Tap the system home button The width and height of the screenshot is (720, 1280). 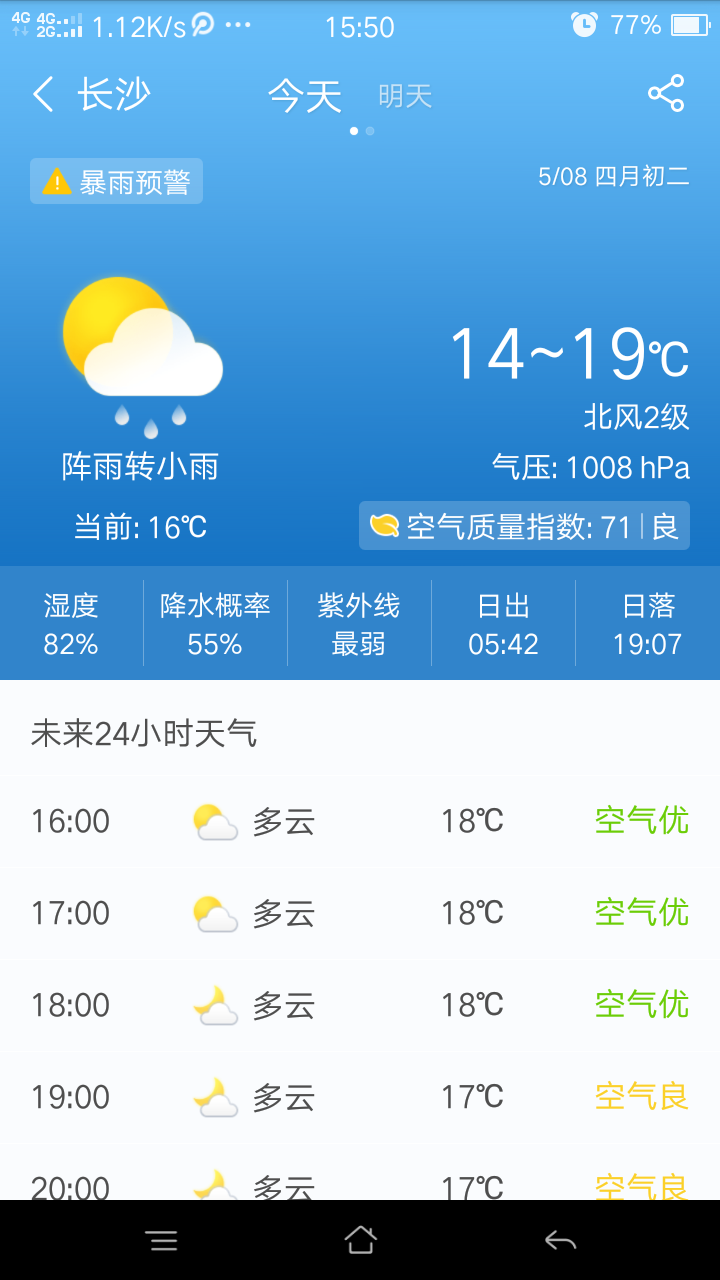[x=360, y=1240]
